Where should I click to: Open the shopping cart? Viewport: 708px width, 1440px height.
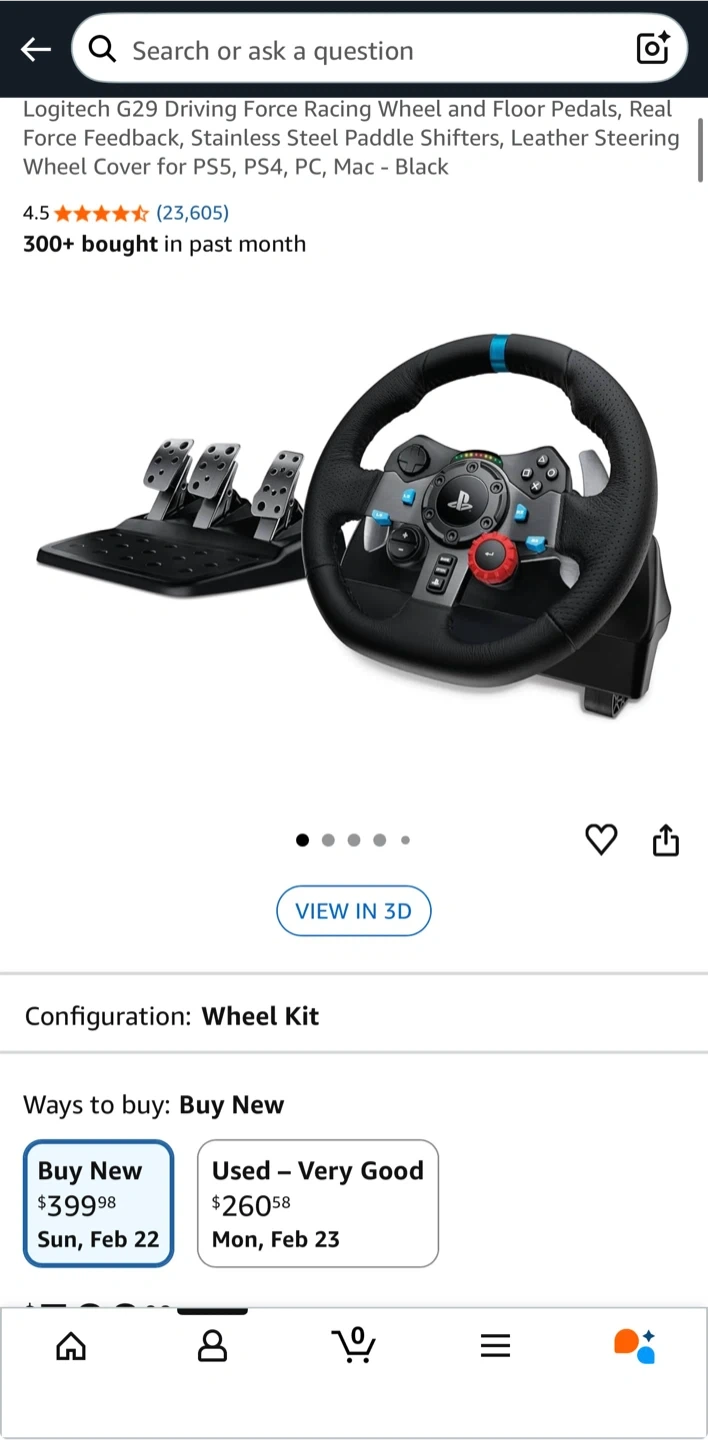pyautogui.click(x=354, y=1345)
